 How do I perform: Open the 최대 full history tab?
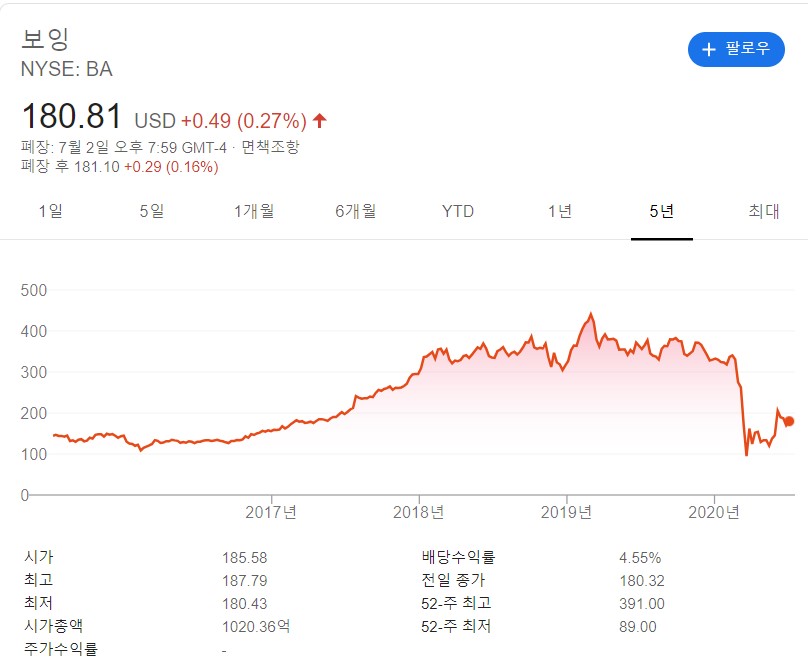764,211
